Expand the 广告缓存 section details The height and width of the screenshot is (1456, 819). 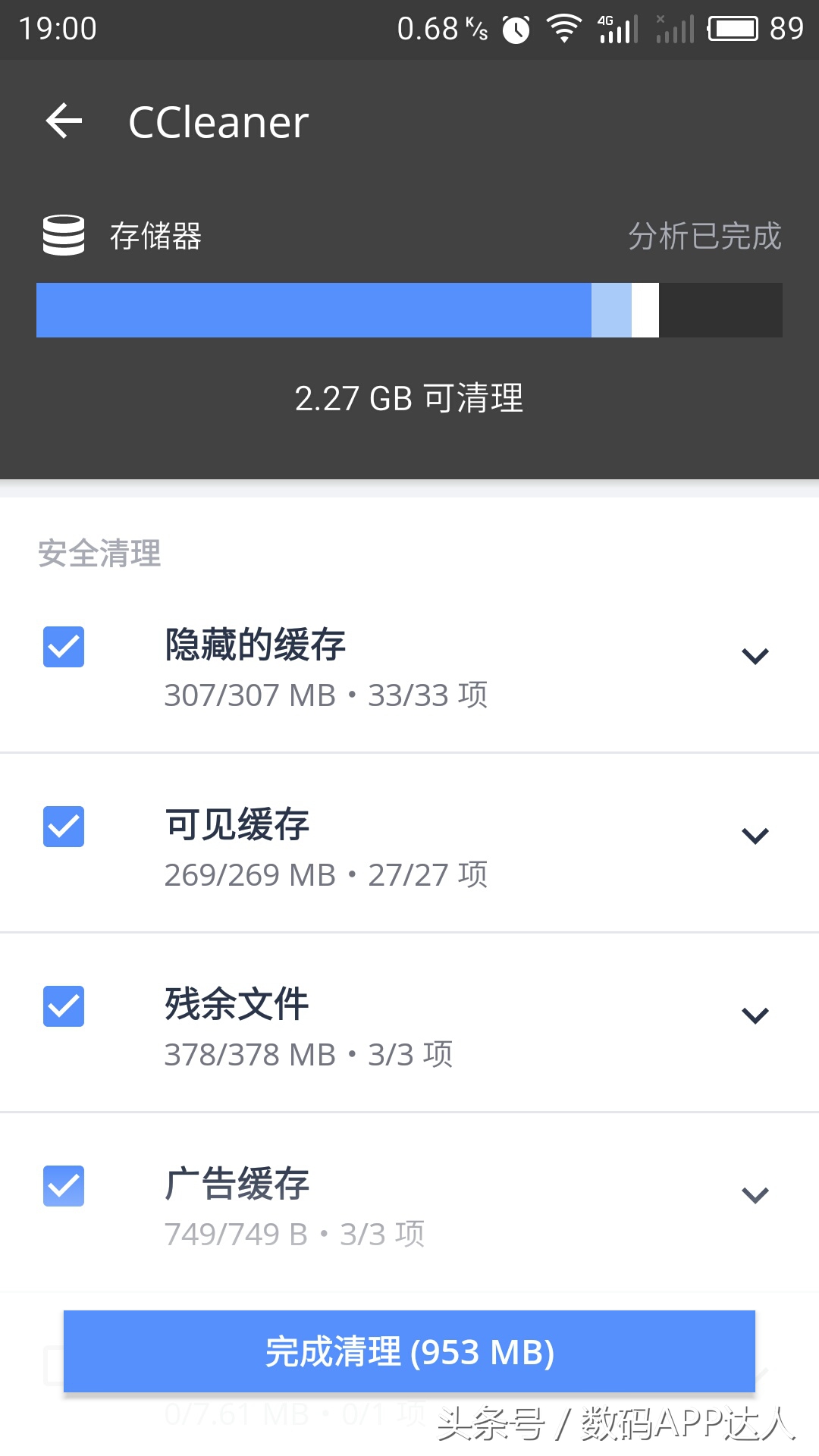point(755,1195)
